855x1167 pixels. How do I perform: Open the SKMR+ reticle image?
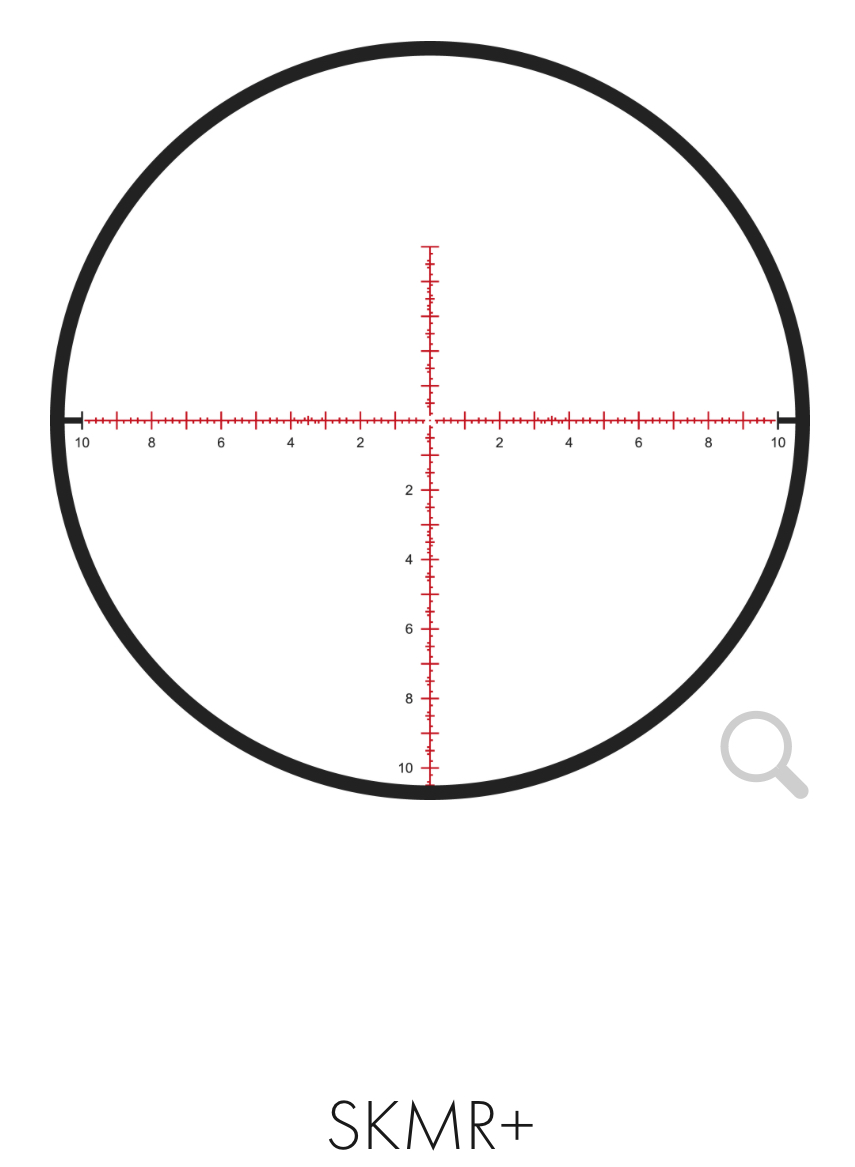click(429, 420)
